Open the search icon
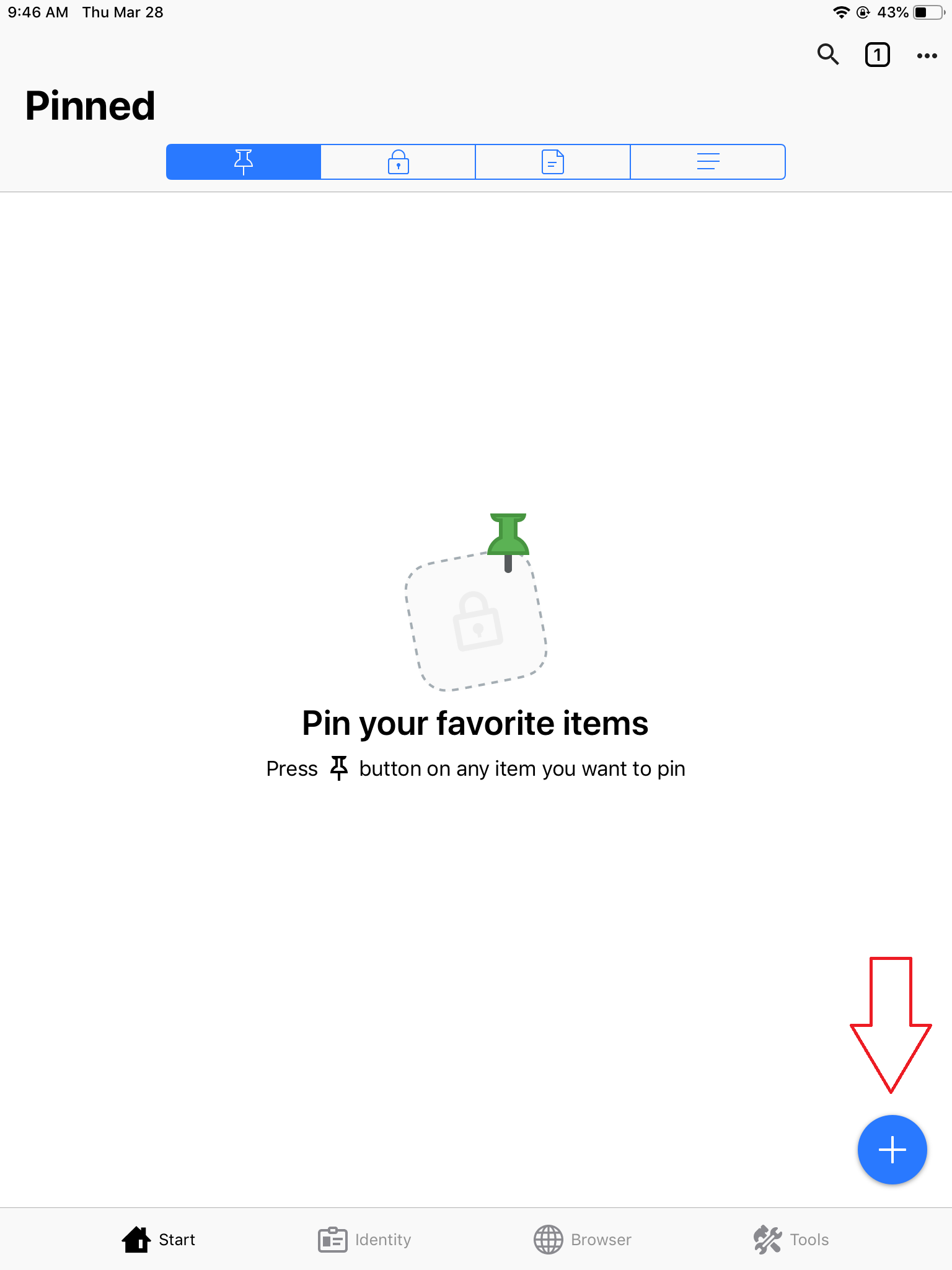This screenshot has height=1270, width=952. pyautogui.click(x=827, y=55)
